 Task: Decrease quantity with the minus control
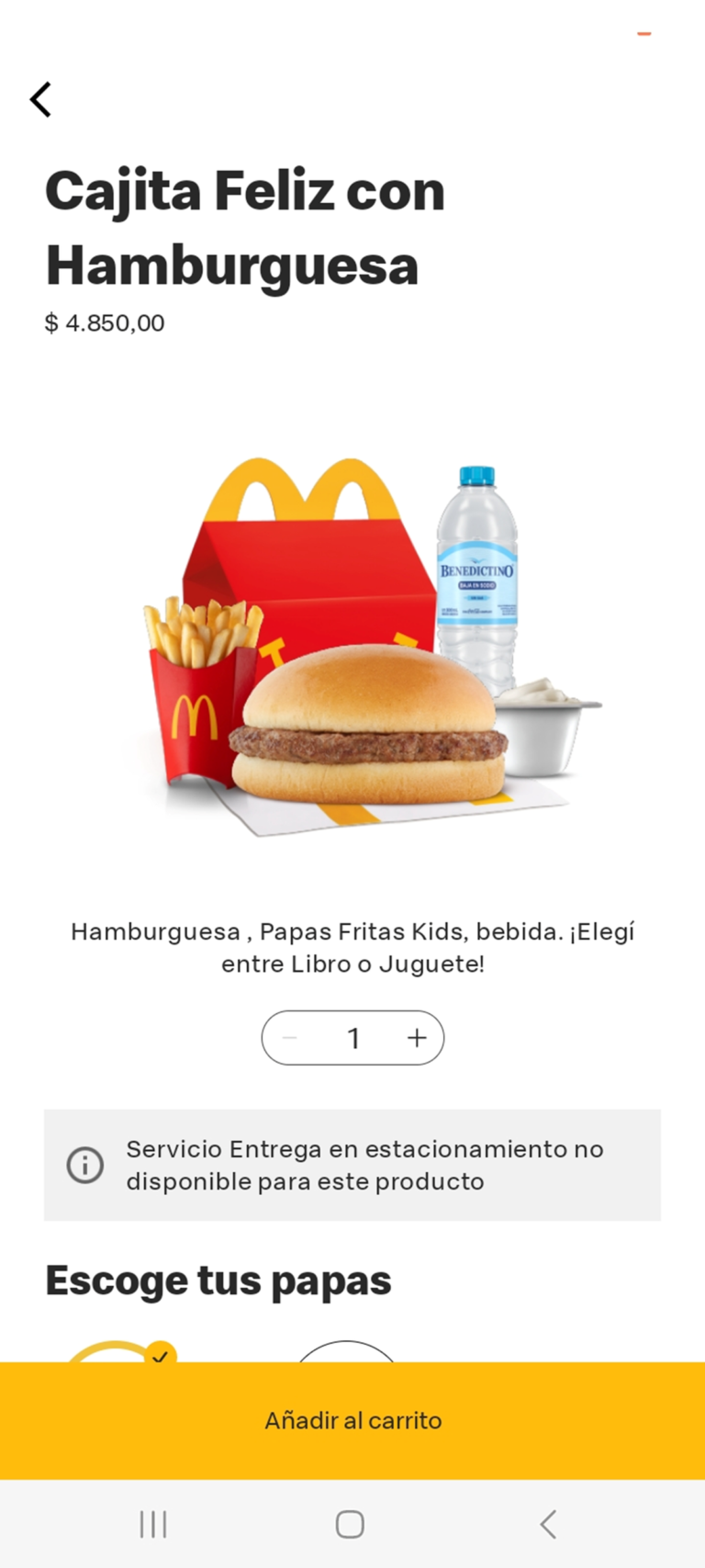(291, 1037)
